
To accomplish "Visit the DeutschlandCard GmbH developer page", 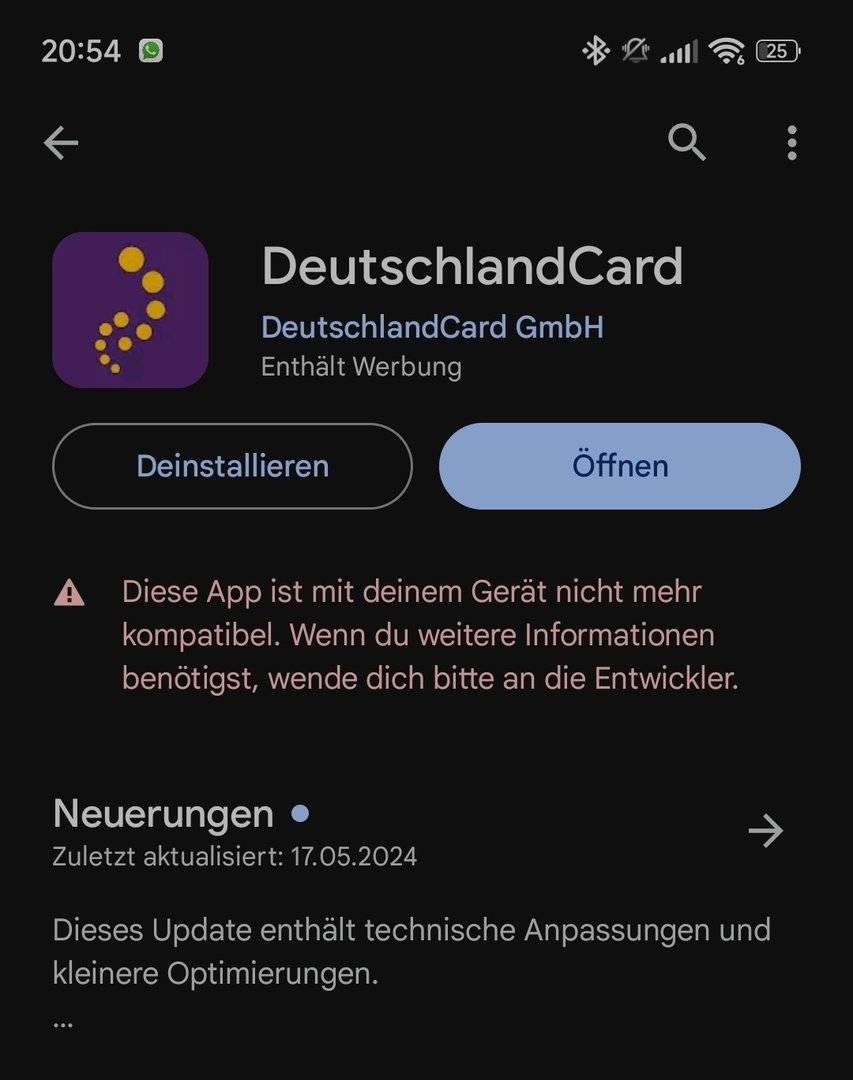I will [x=432, y=327].
